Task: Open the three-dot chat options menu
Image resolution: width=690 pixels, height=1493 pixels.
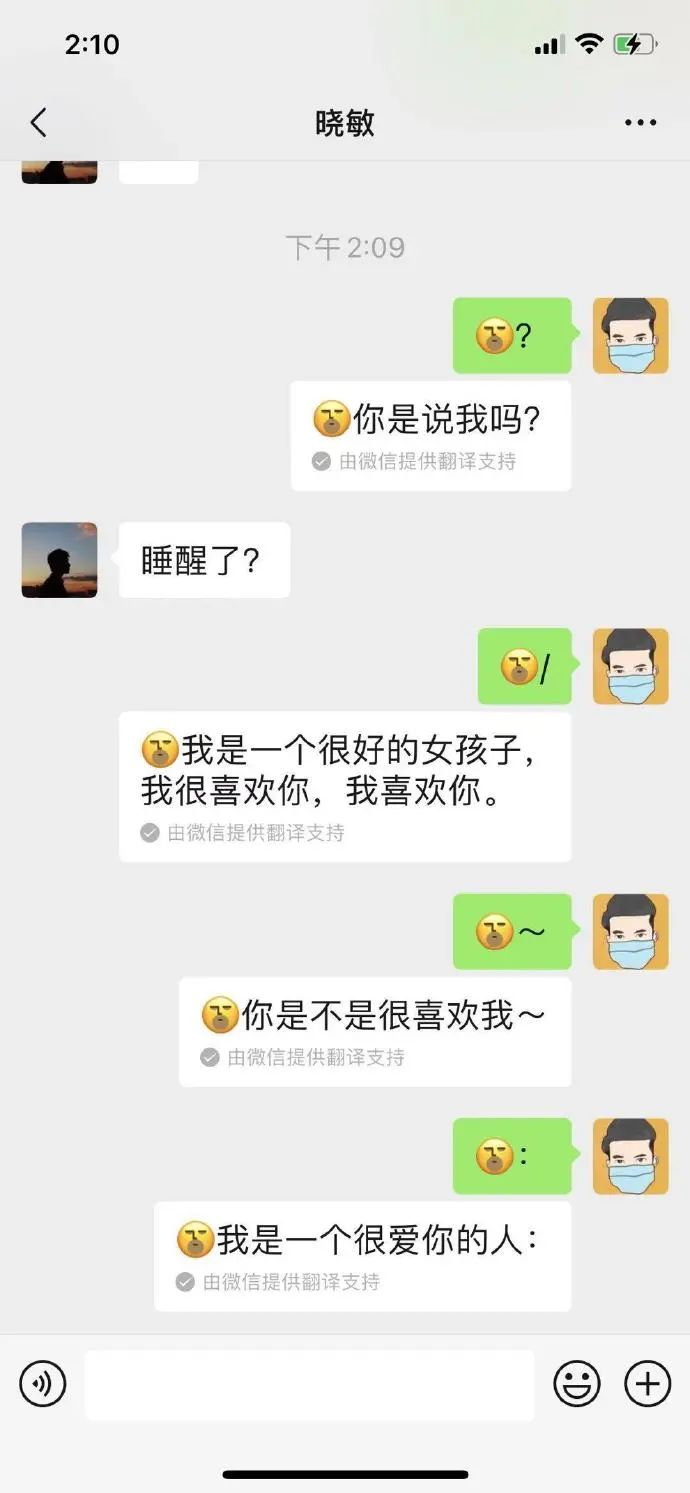Action: (640, 123)
